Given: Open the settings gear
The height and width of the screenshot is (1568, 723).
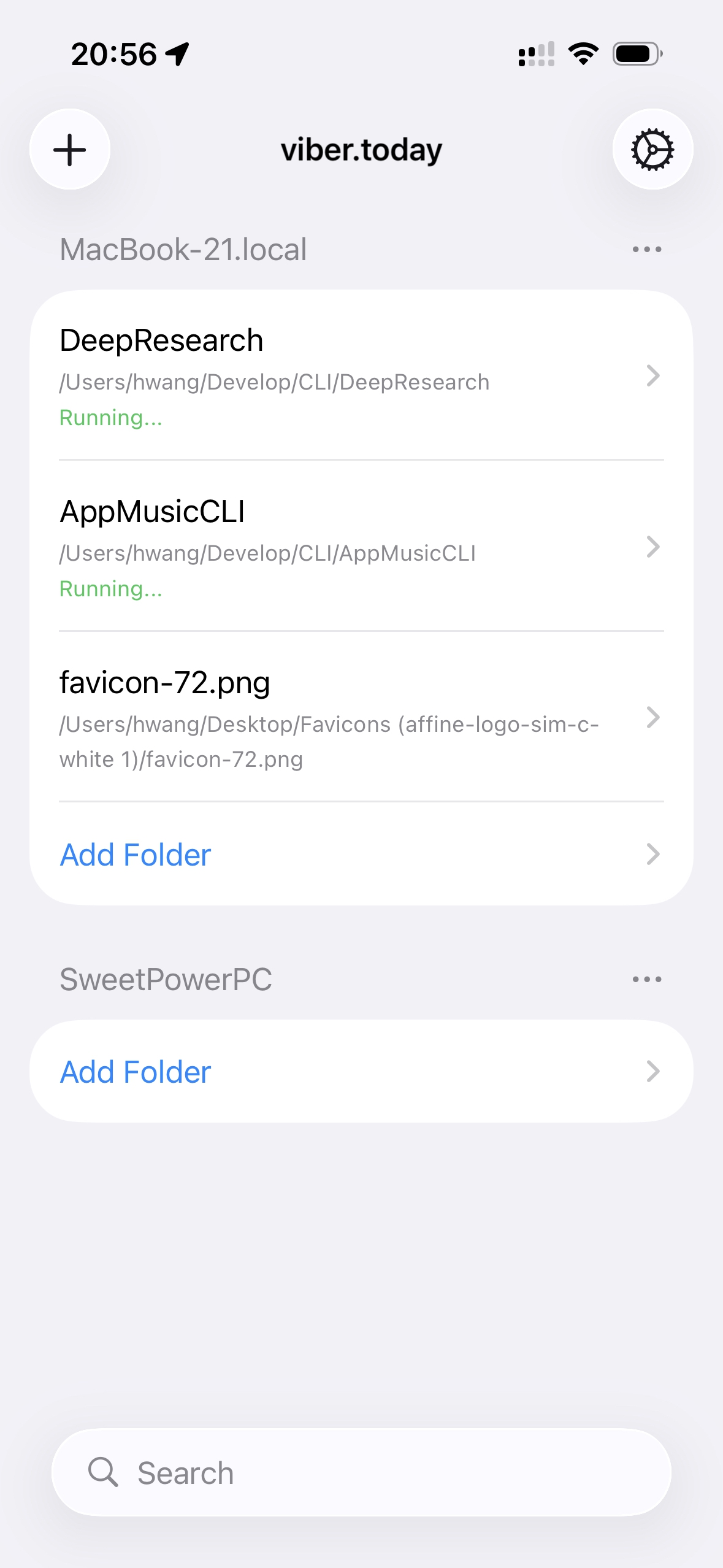Looking at the screenshot, I should point(652,150).
